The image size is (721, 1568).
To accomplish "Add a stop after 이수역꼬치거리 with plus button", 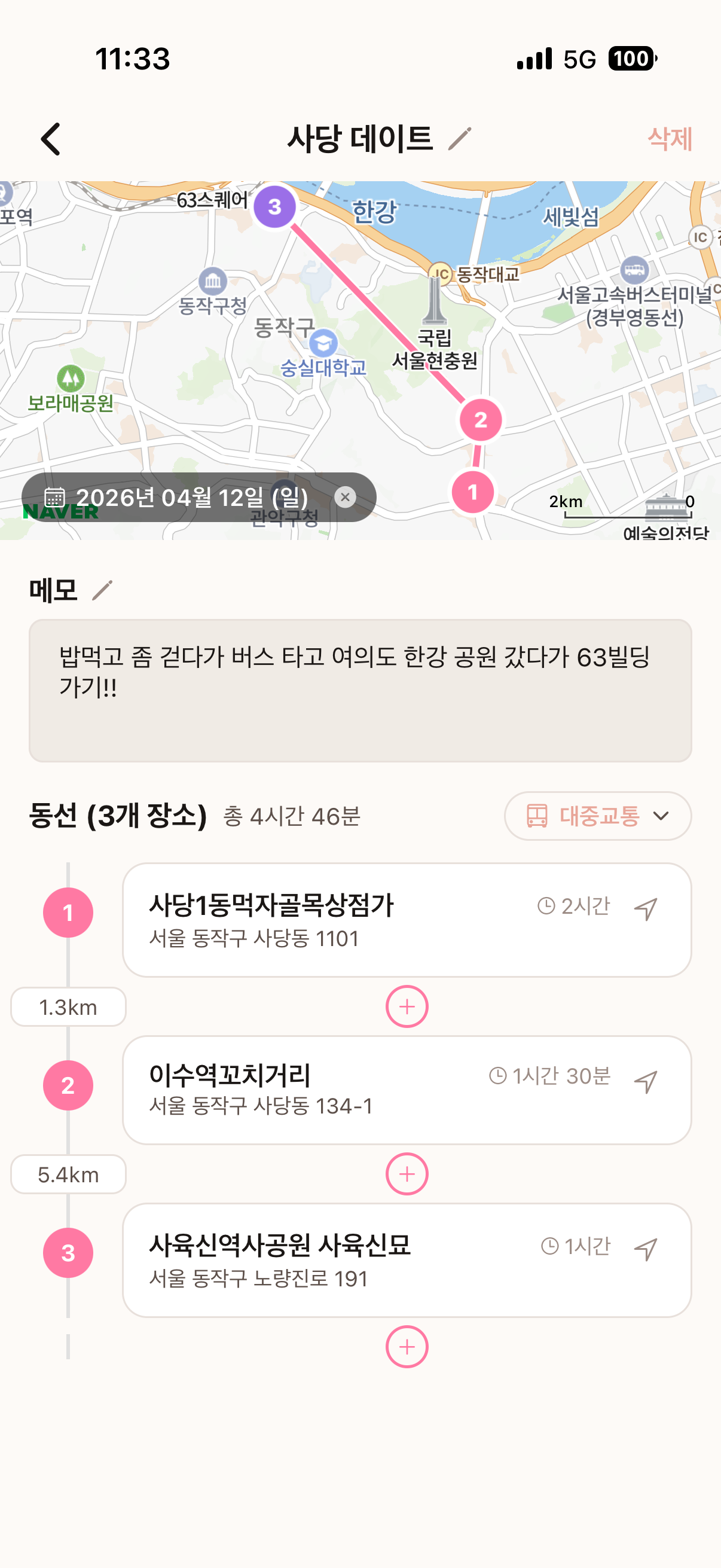I will point(407,1173).
